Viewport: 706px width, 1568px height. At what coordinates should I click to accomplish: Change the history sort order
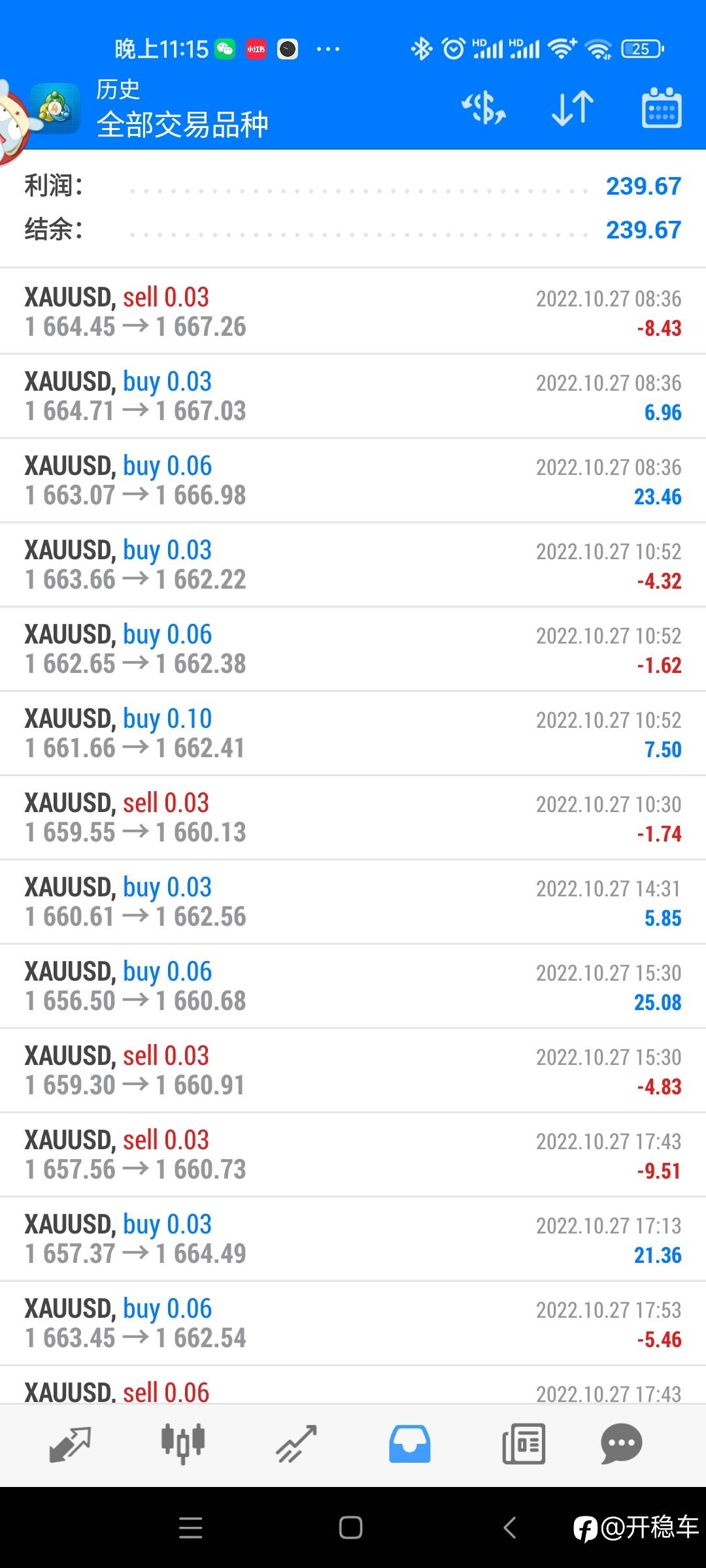(x=573, y=108)
